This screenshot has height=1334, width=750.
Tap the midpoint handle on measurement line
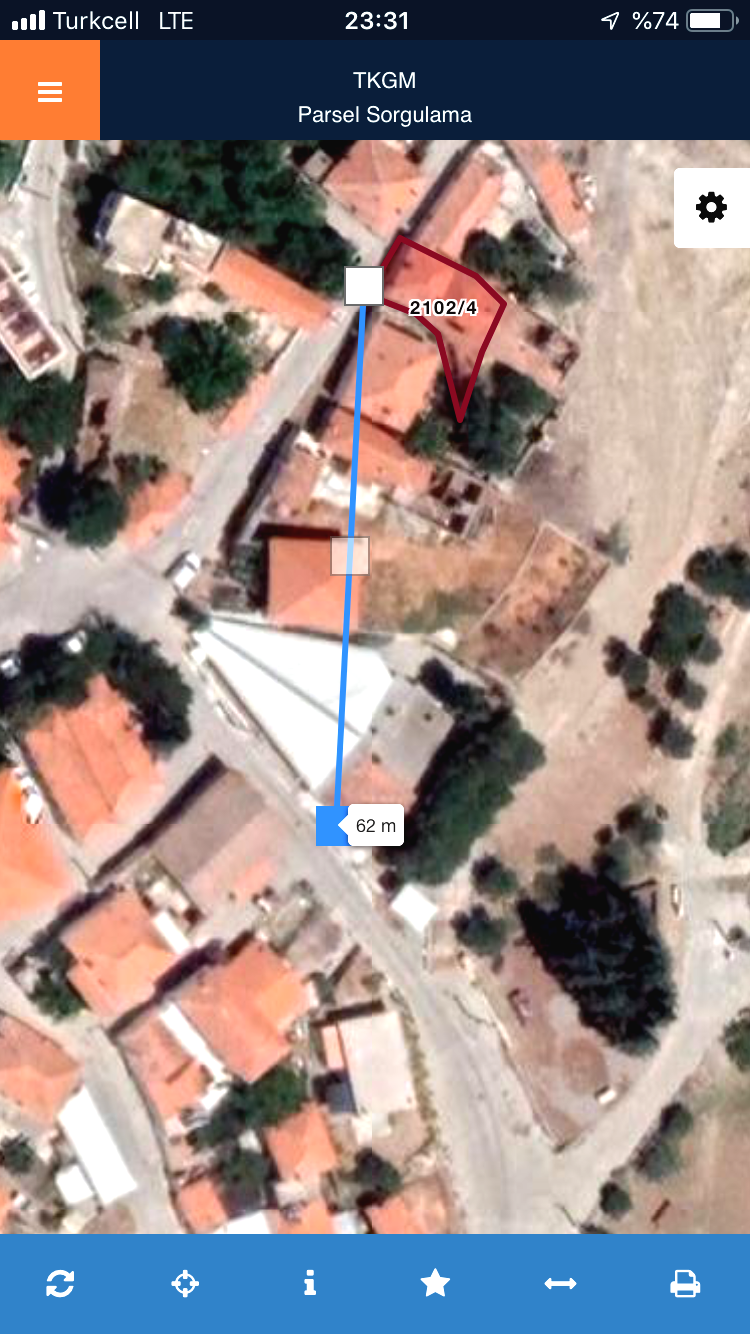pos(350,556)
